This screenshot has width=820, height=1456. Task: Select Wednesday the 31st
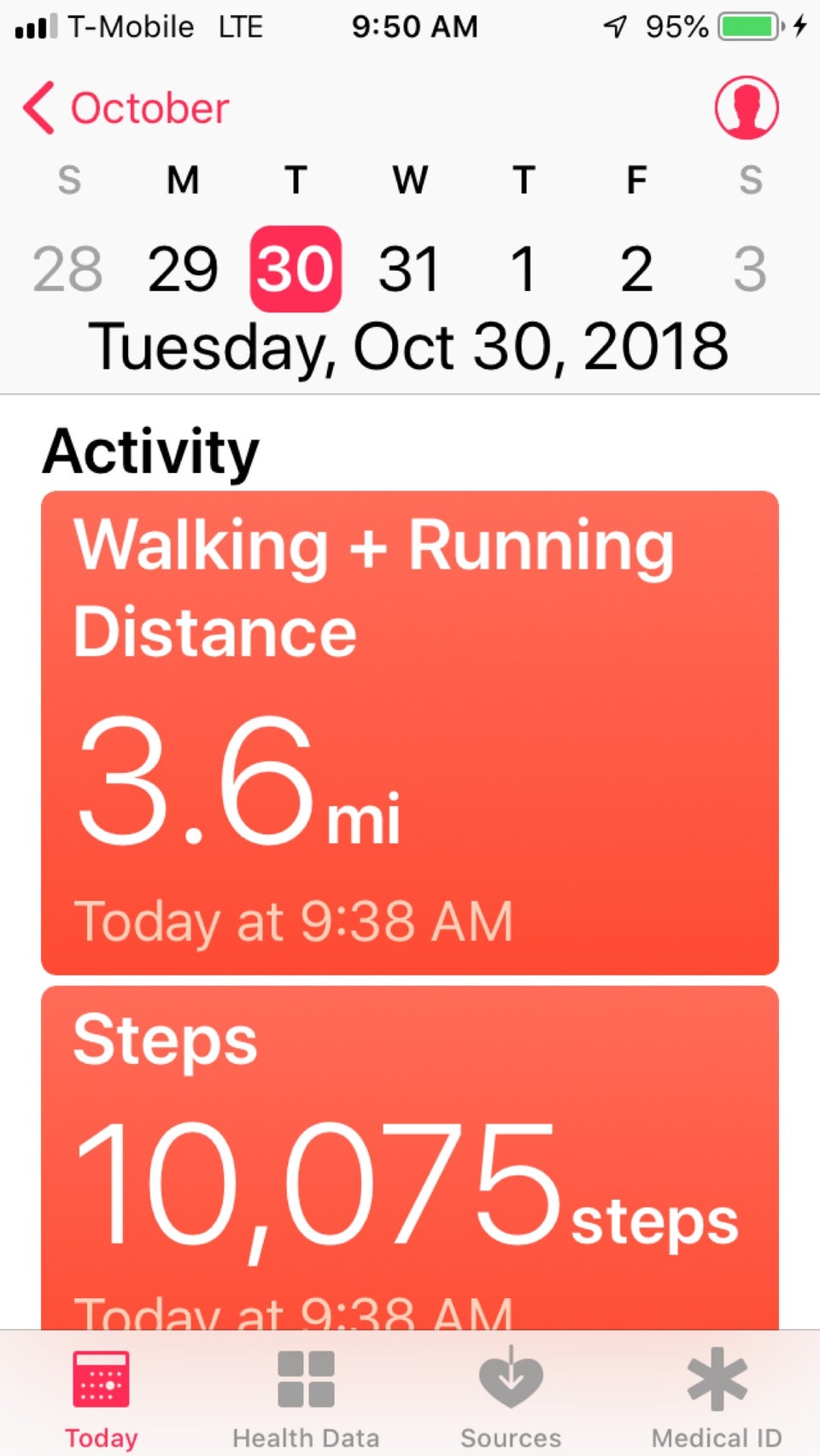point(409,269)
